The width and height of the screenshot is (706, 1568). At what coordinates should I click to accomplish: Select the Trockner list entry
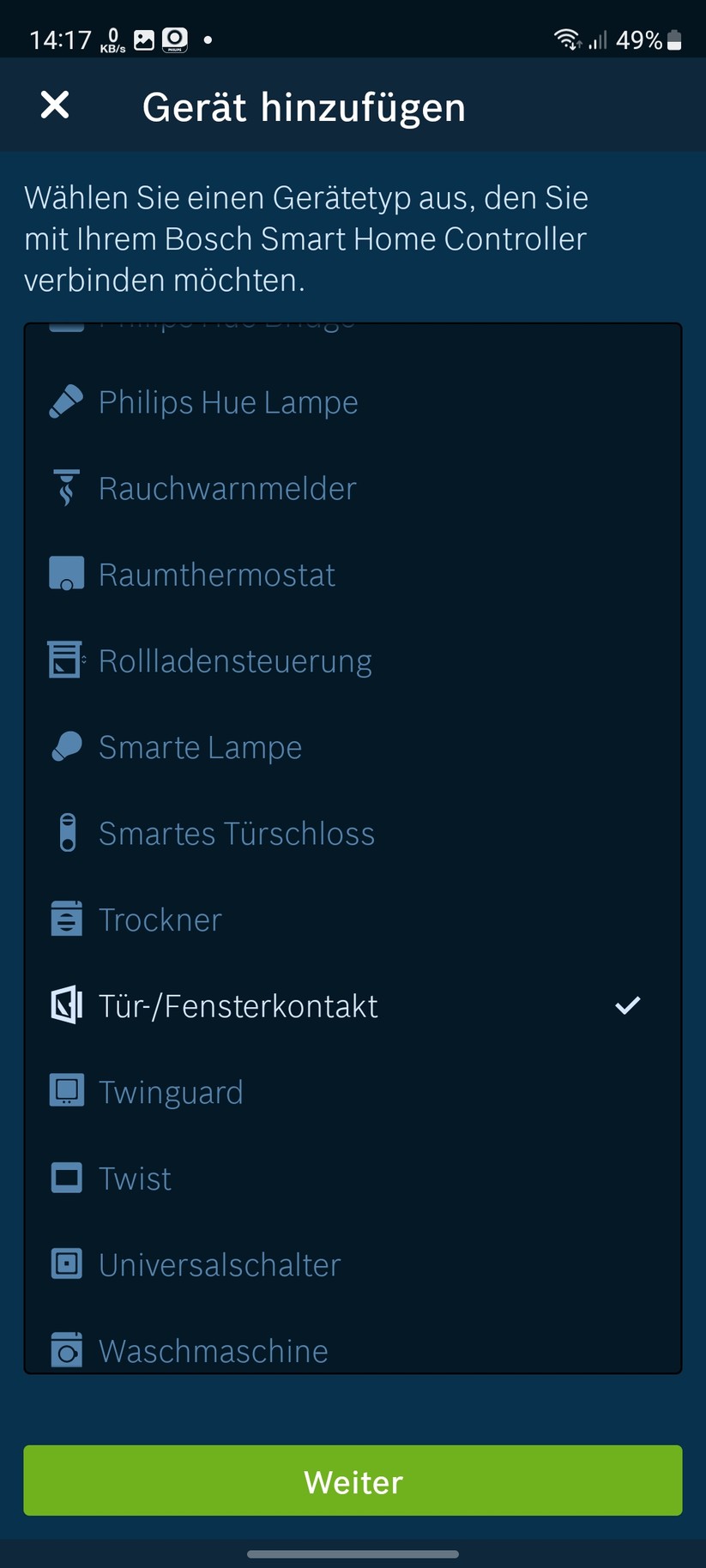click(160, 919)
